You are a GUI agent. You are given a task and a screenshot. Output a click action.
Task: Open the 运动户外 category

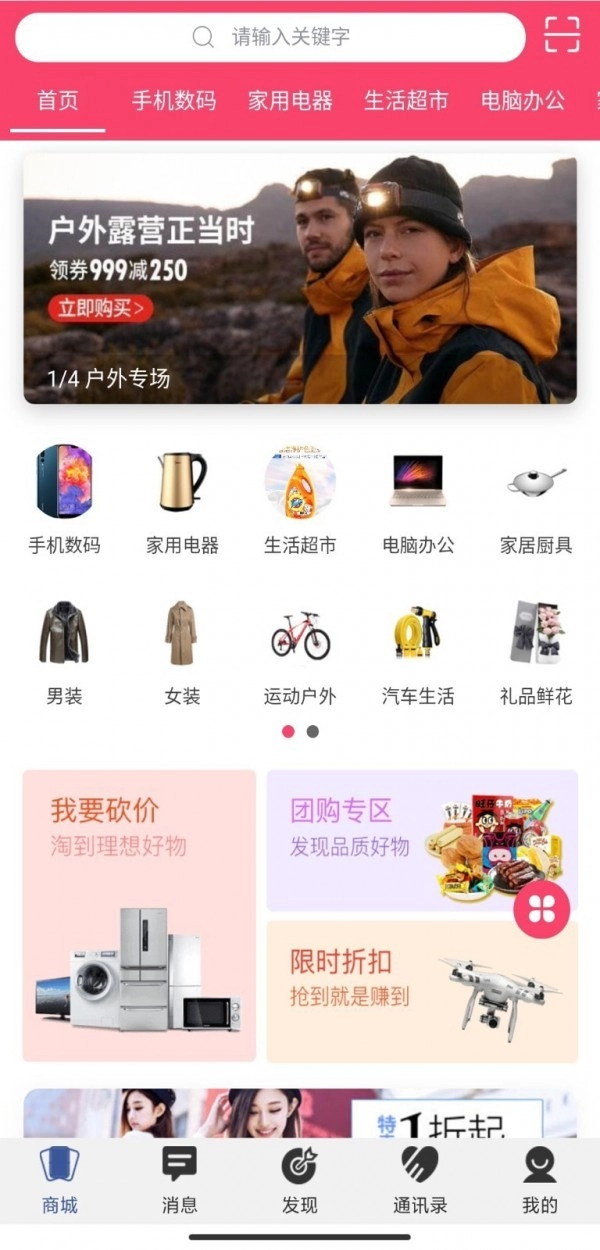(x=300, y=650)
